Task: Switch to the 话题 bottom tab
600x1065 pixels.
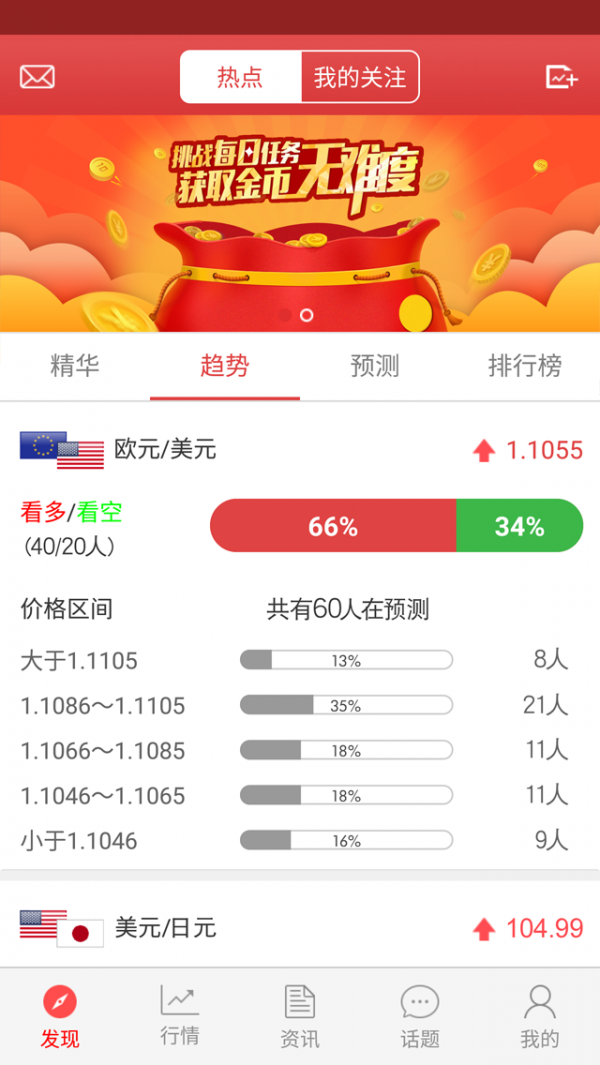Action: tap(420, 1015)
